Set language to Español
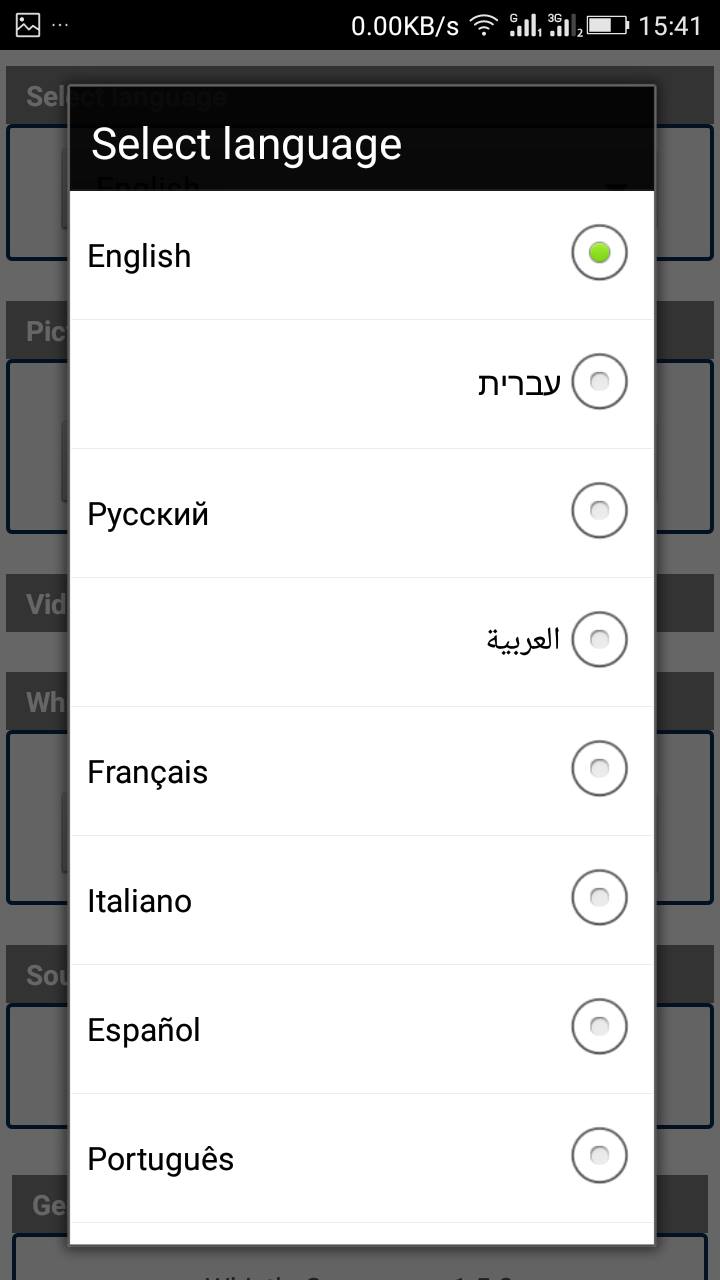The image size is (720, 1280). 361,1029
